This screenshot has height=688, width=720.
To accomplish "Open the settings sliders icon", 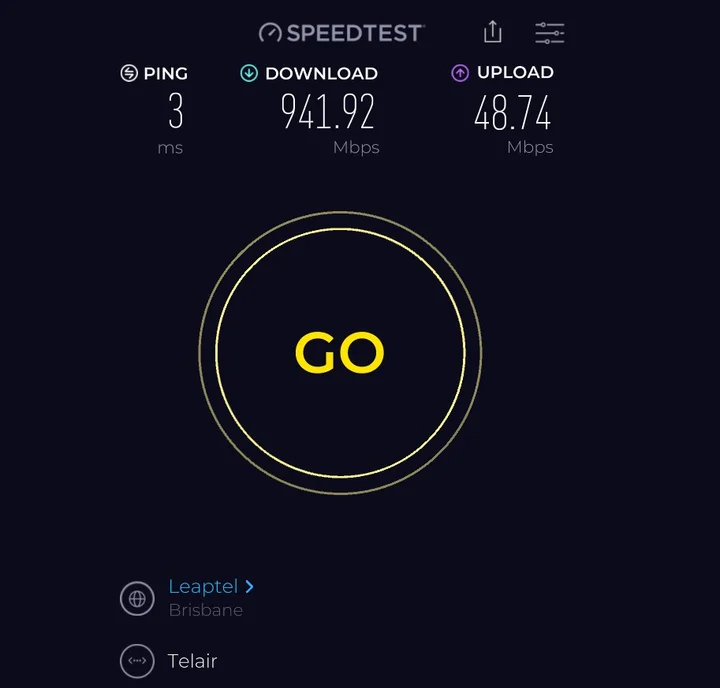I will [549, 33].
